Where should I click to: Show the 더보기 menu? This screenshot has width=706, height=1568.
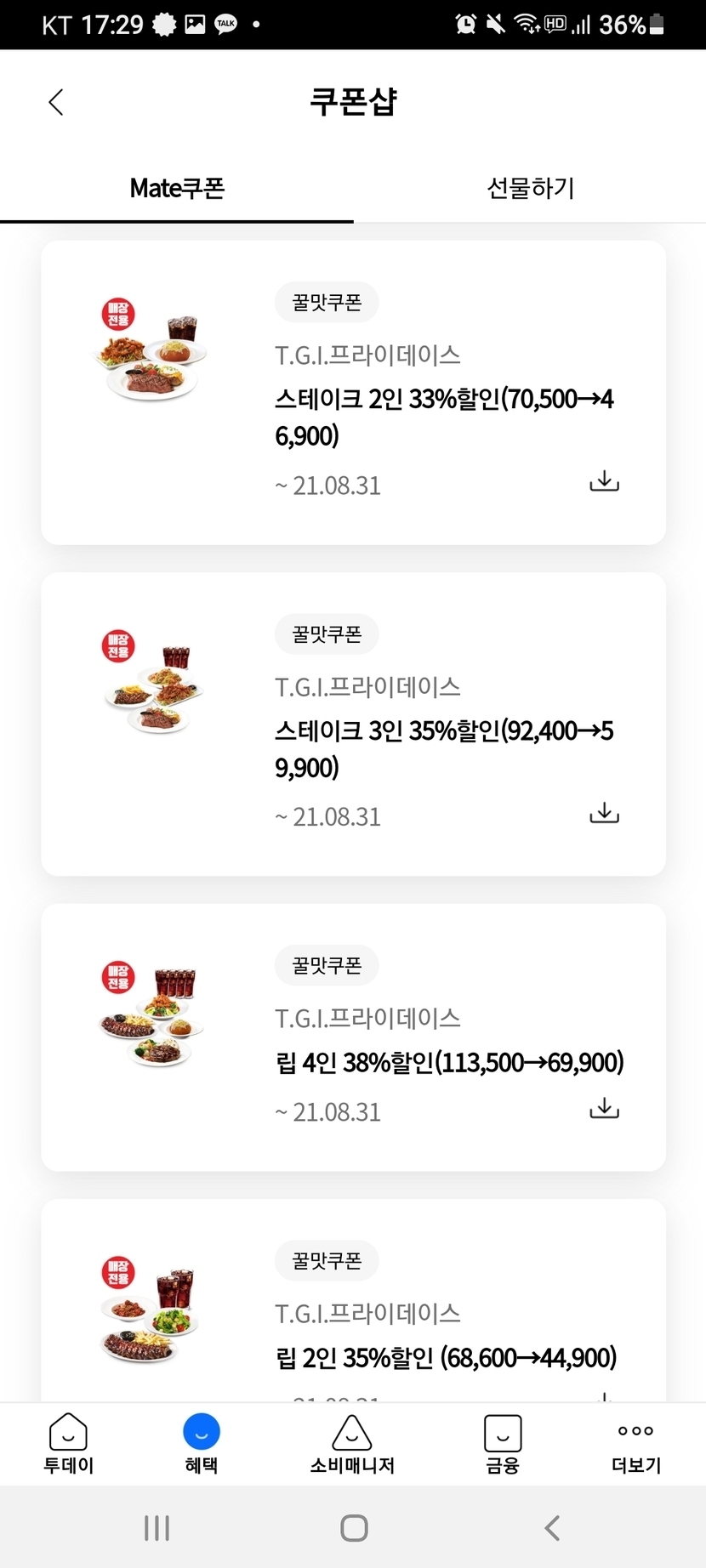[635, 1444]
